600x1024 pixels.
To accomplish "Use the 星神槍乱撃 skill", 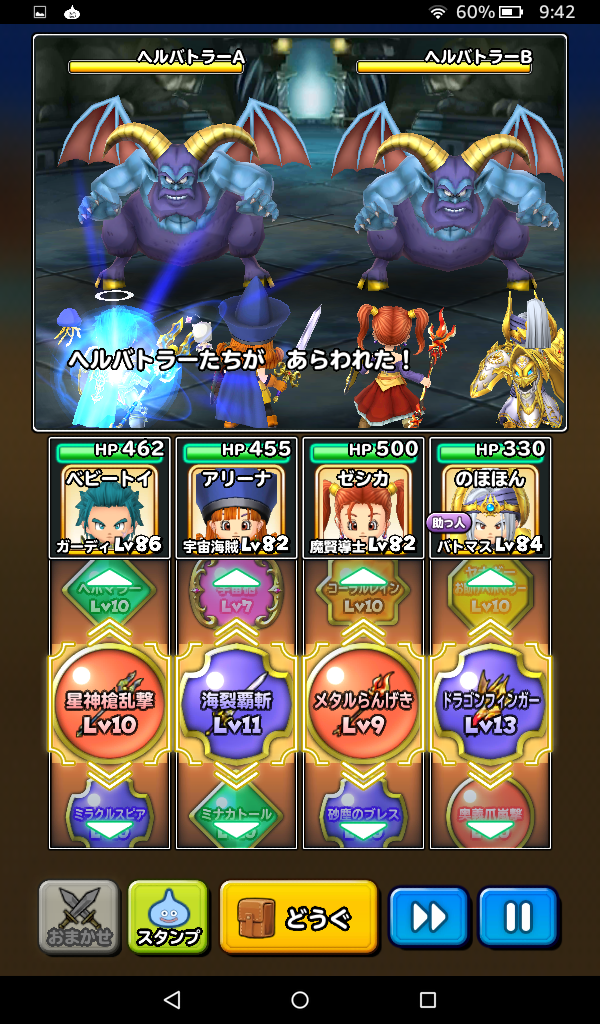I will click(x=110, y=710).
